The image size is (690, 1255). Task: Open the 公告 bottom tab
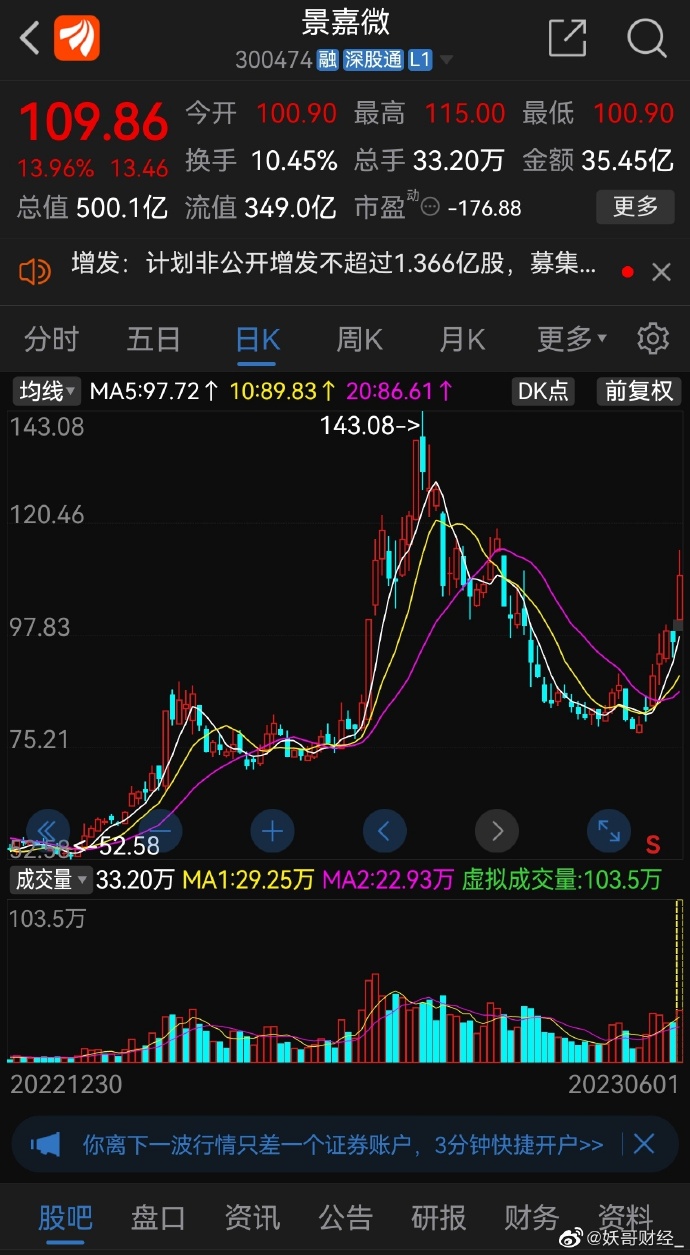click(x=345, y=1217)
